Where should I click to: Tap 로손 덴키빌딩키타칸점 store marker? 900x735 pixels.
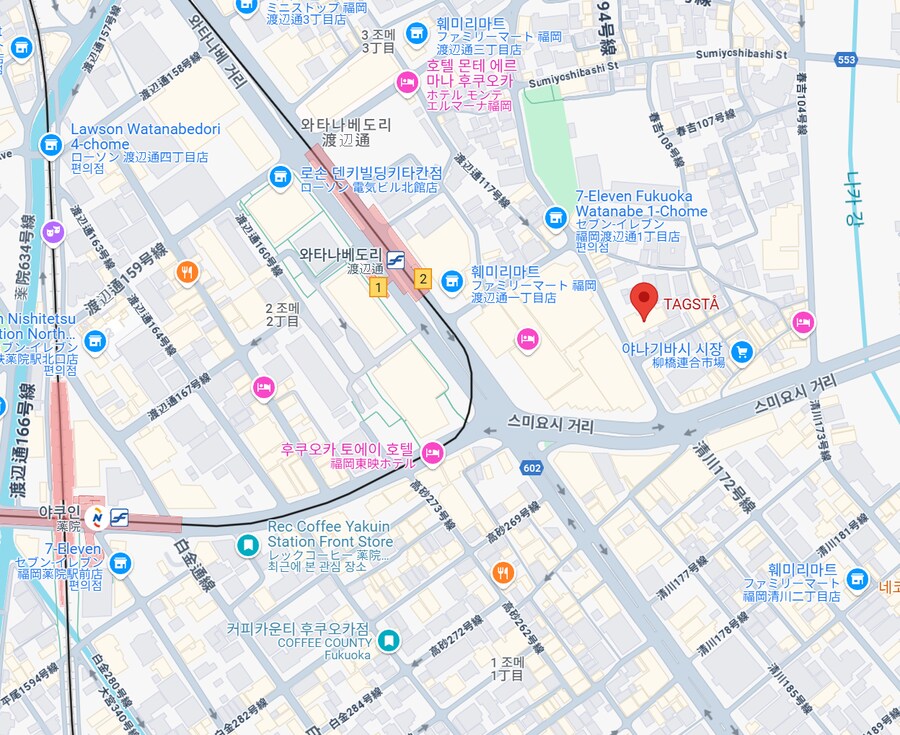pos(281,178)
